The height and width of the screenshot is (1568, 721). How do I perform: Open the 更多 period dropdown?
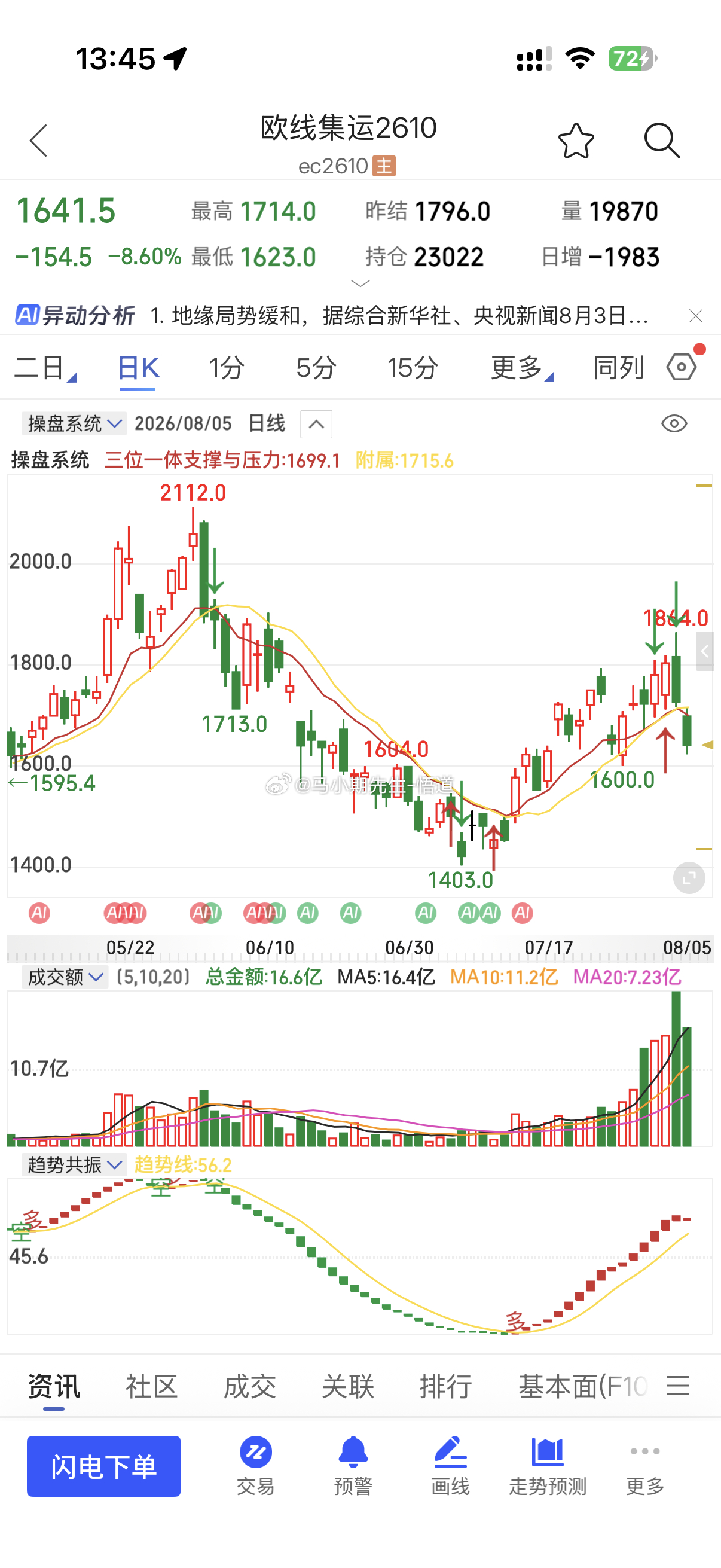(522, 368)
